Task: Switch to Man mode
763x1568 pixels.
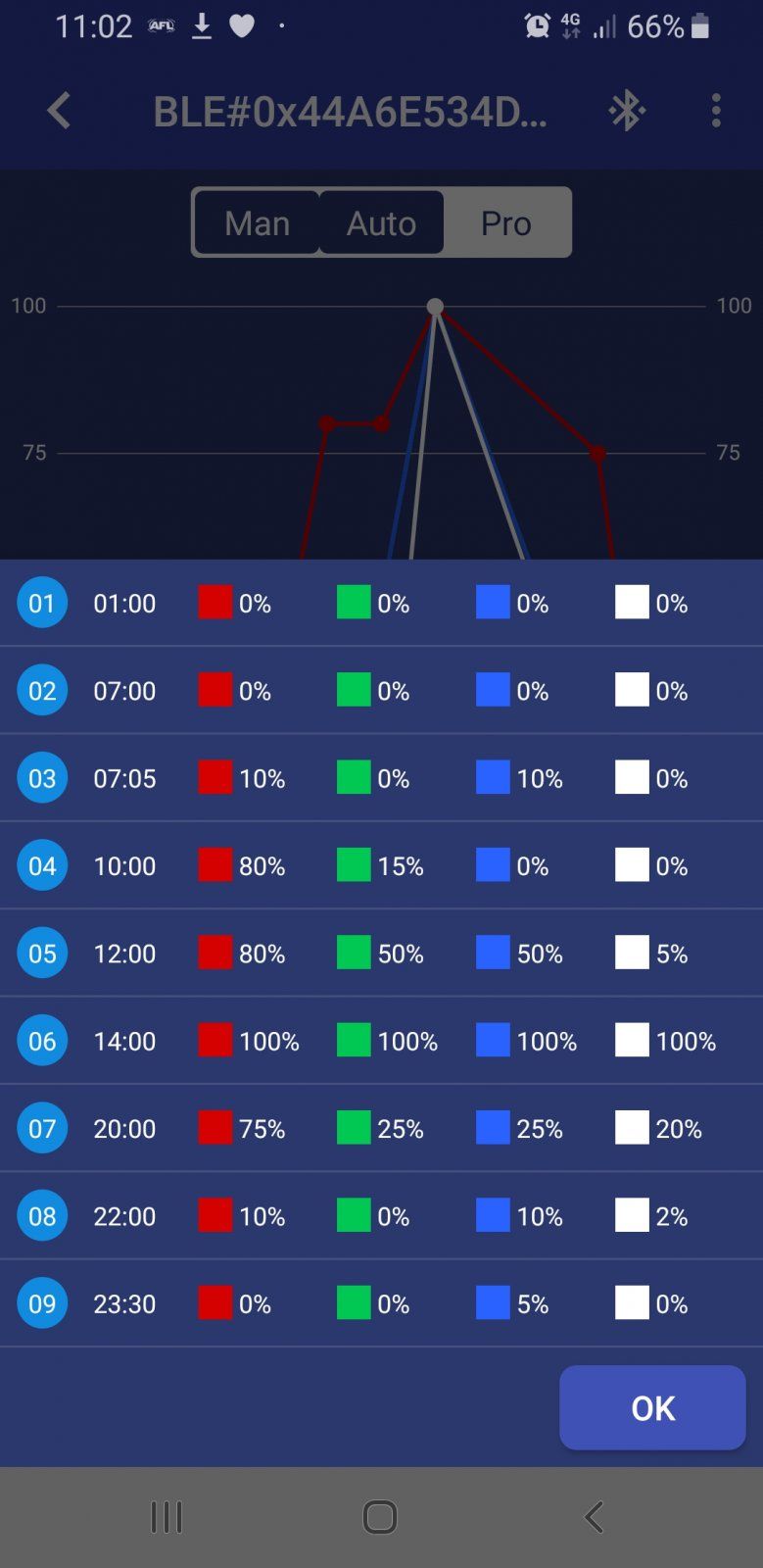Action: tap(258, 223)
